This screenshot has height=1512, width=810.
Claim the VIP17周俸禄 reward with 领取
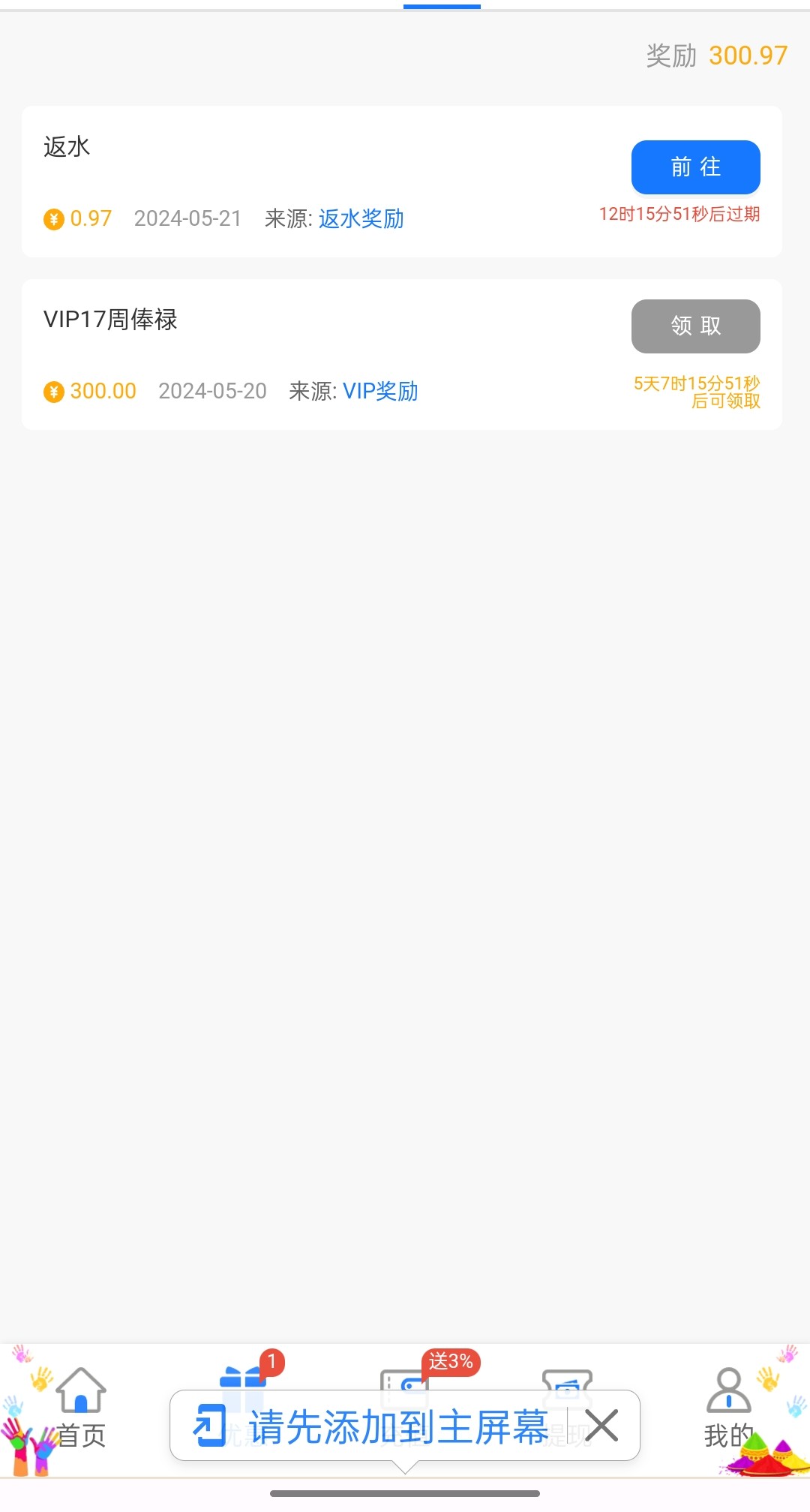[695, 326]
